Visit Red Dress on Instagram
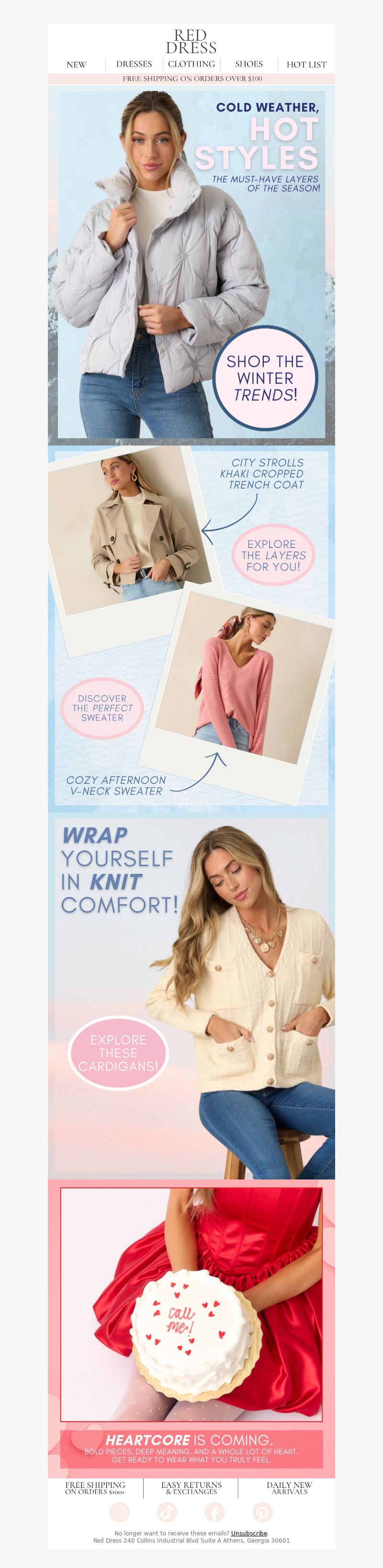Viewport: 383px width, 1568px height. click(x=120, y=1512)
